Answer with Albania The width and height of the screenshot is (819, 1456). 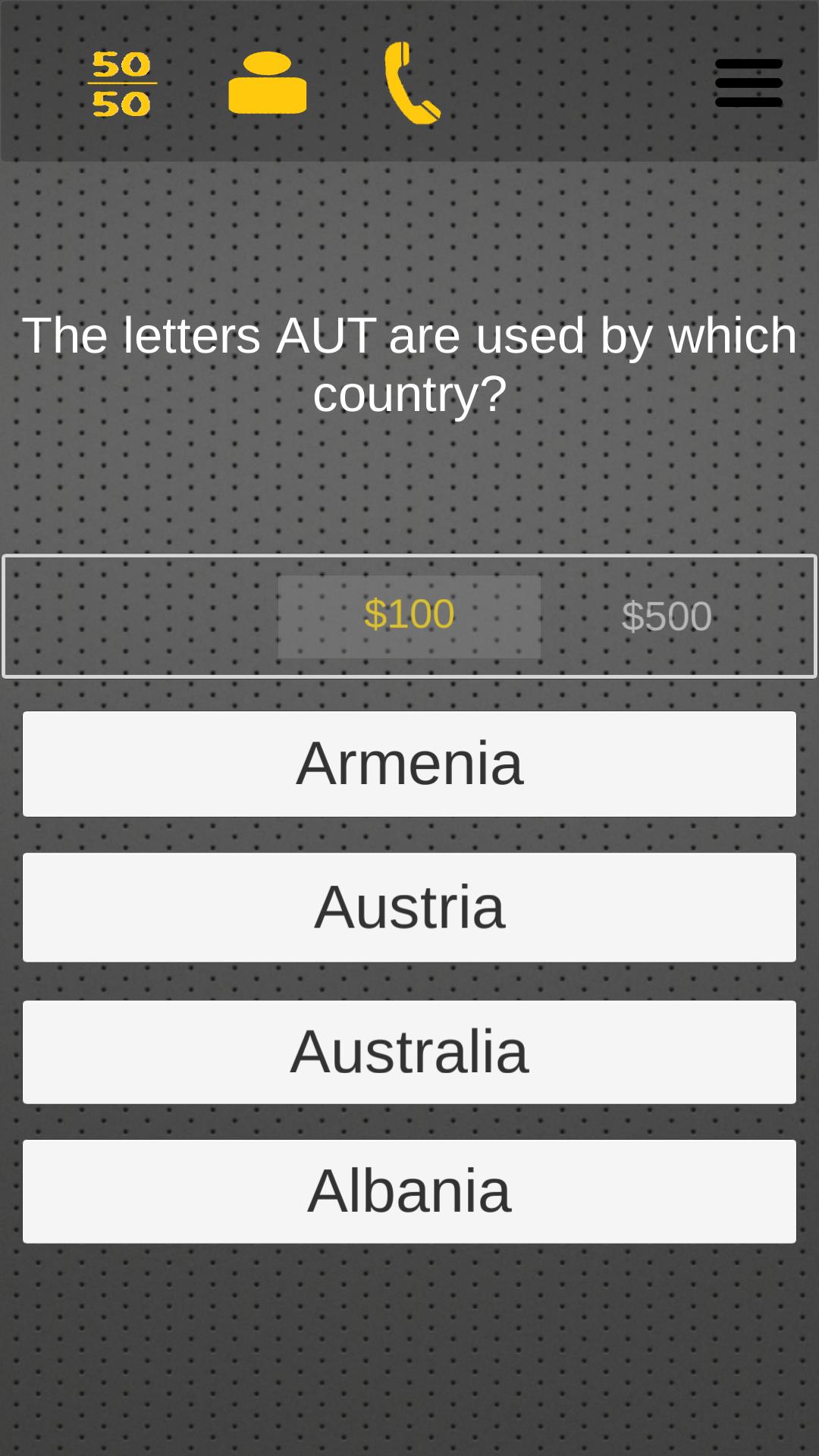[x=409, y=1191]
